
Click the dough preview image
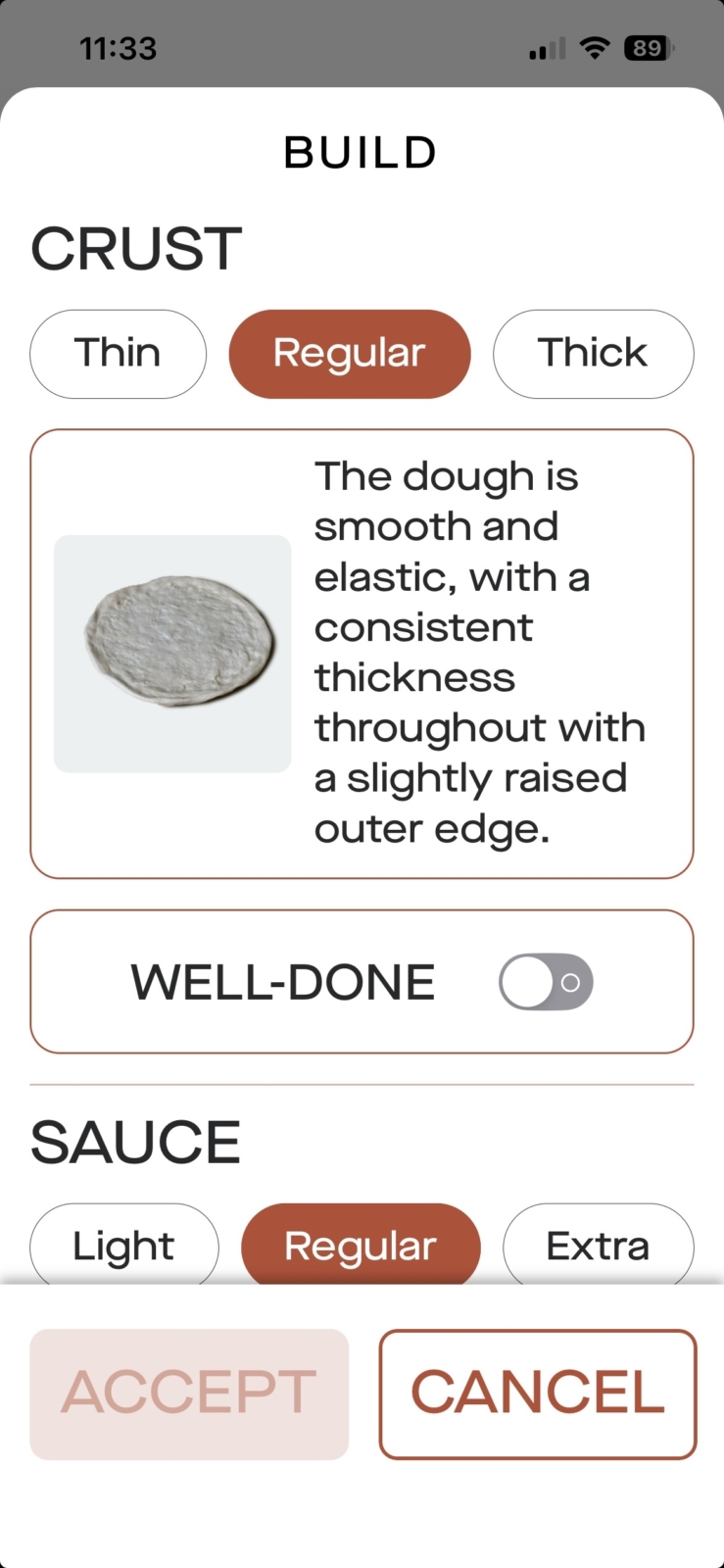coord(171,653)
